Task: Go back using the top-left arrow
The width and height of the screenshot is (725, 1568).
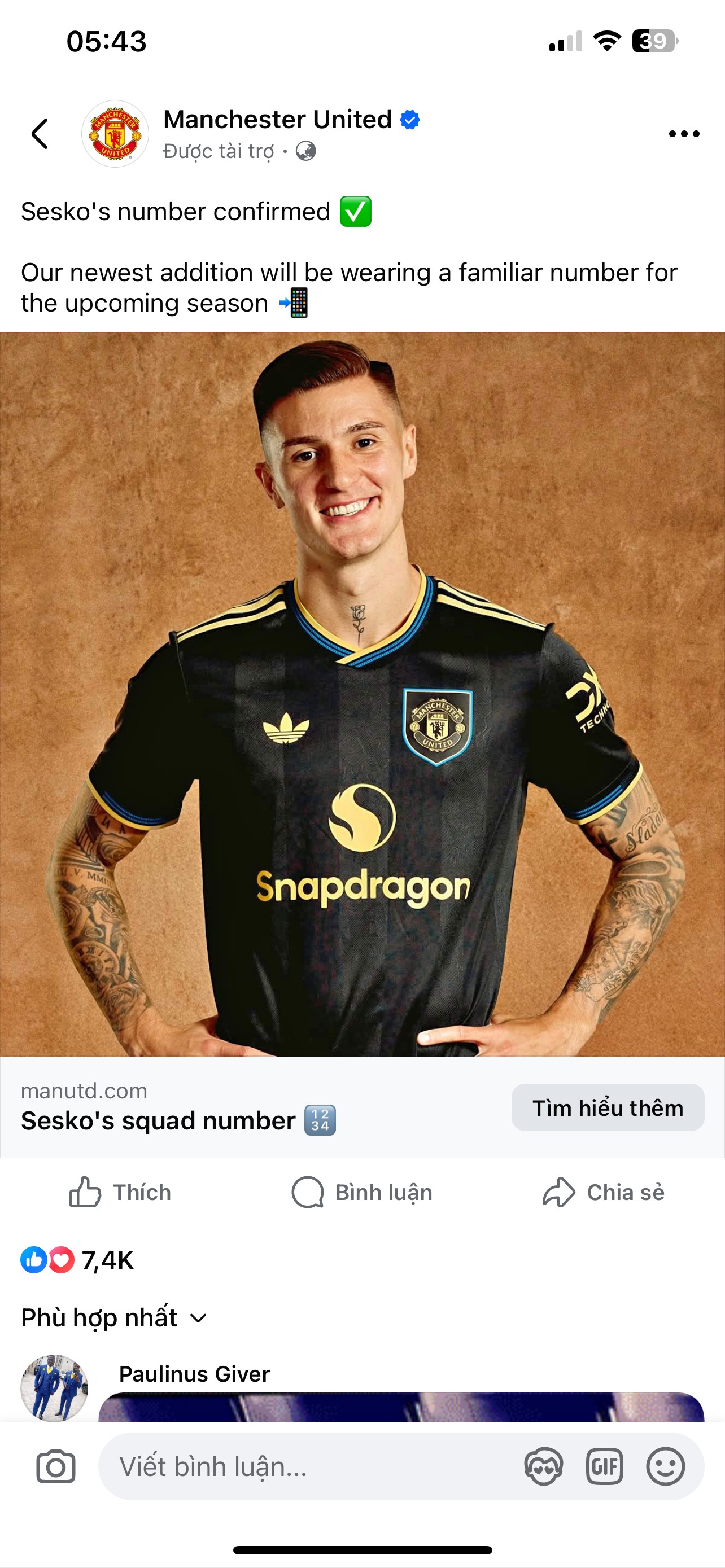Action: (40, 134)
